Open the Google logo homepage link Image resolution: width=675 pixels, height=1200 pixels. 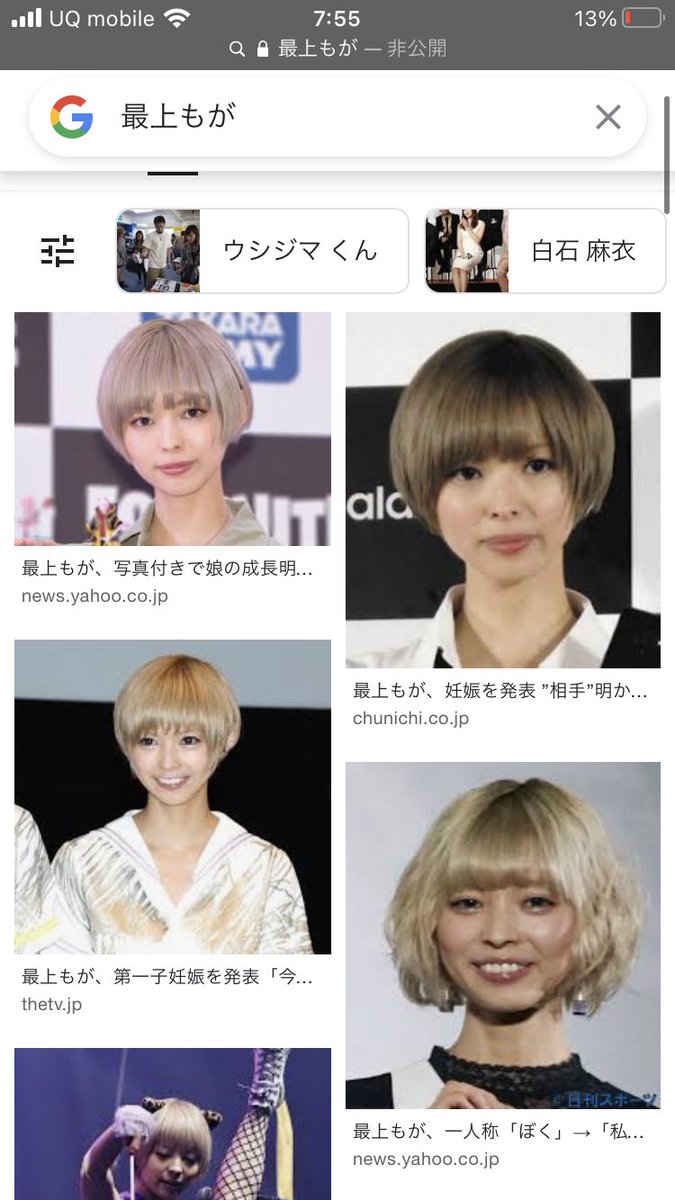(72, 117)
